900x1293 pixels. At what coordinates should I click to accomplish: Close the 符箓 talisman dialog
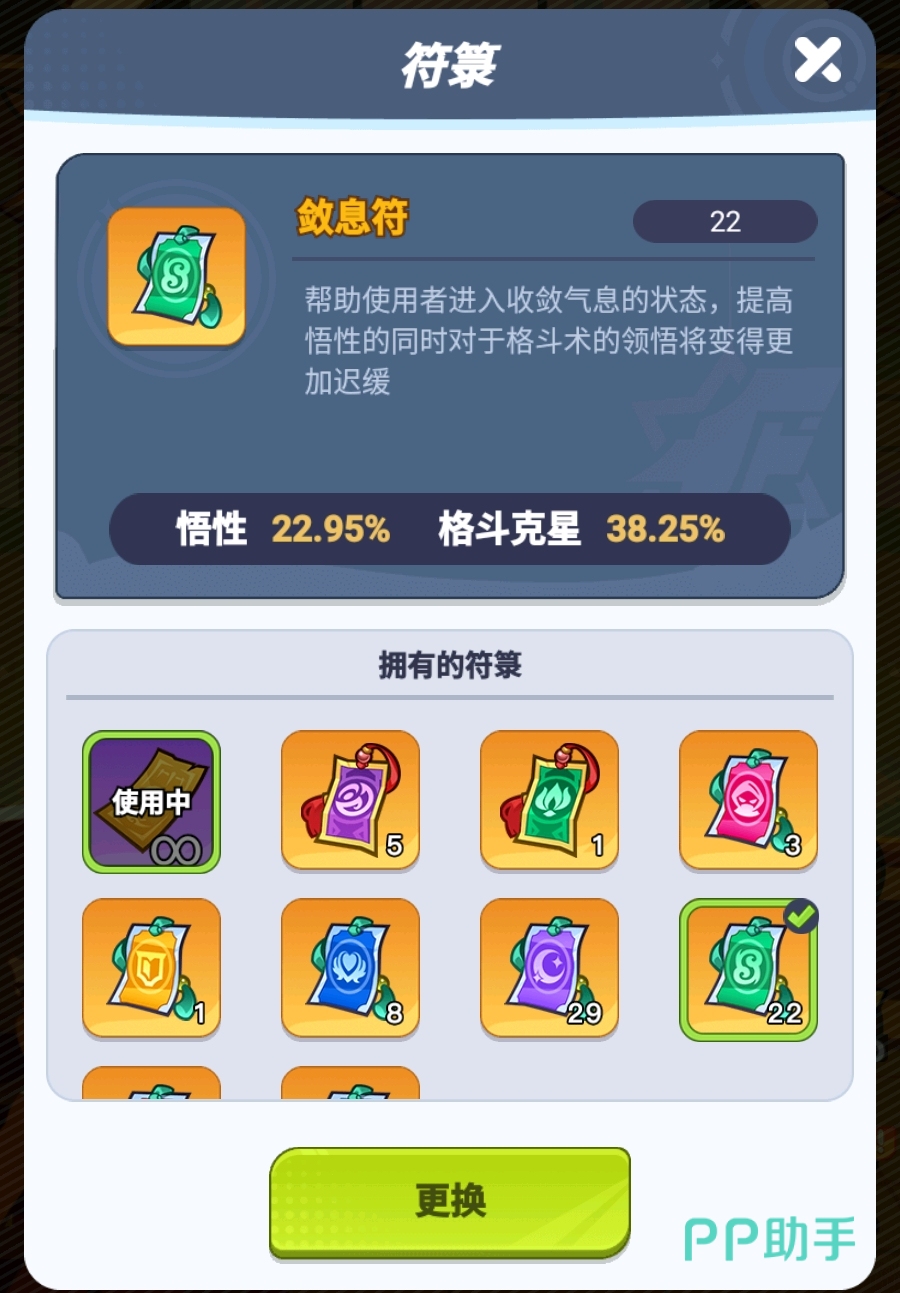[817, 62]
